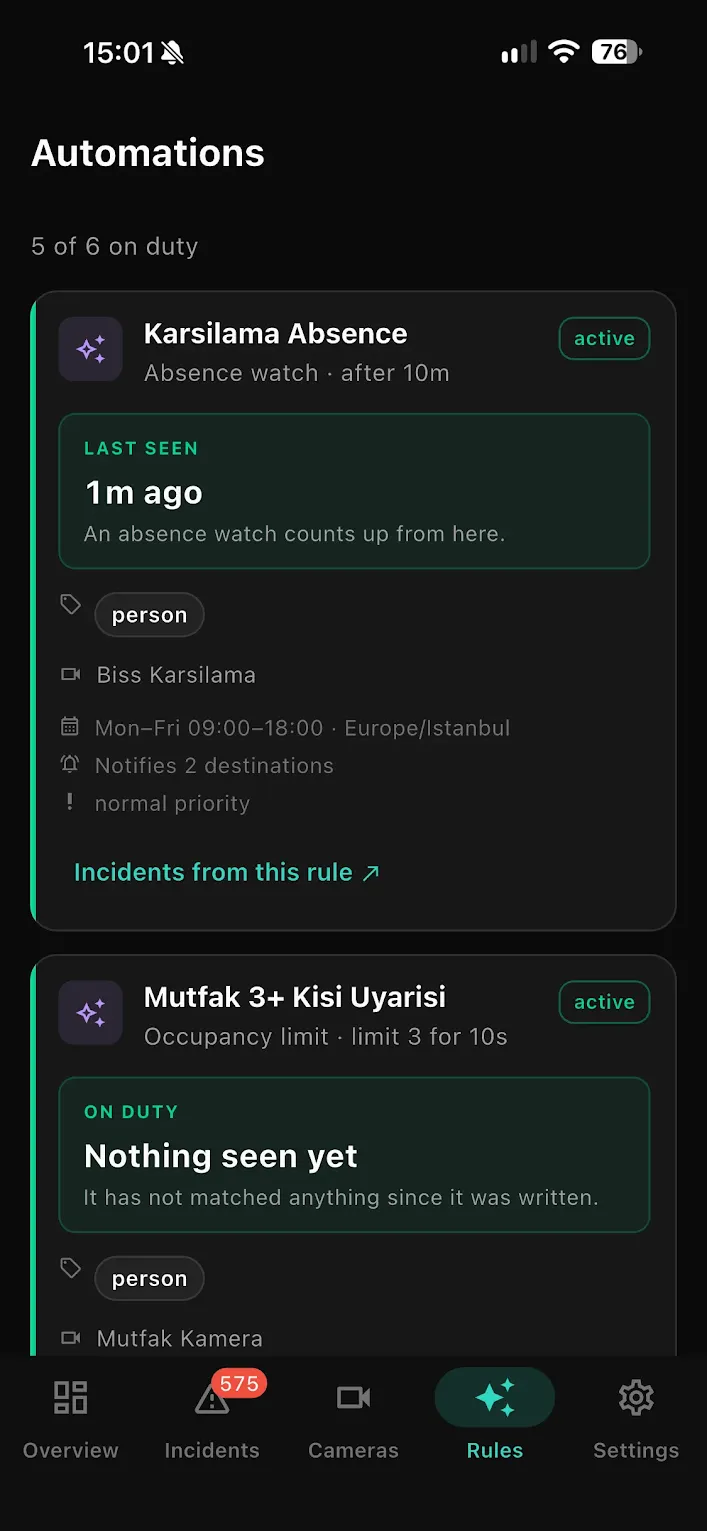This screenshot has height=1531, width=707.
Task: Select the Rules tab
Action: click(x=495, y=1419)
